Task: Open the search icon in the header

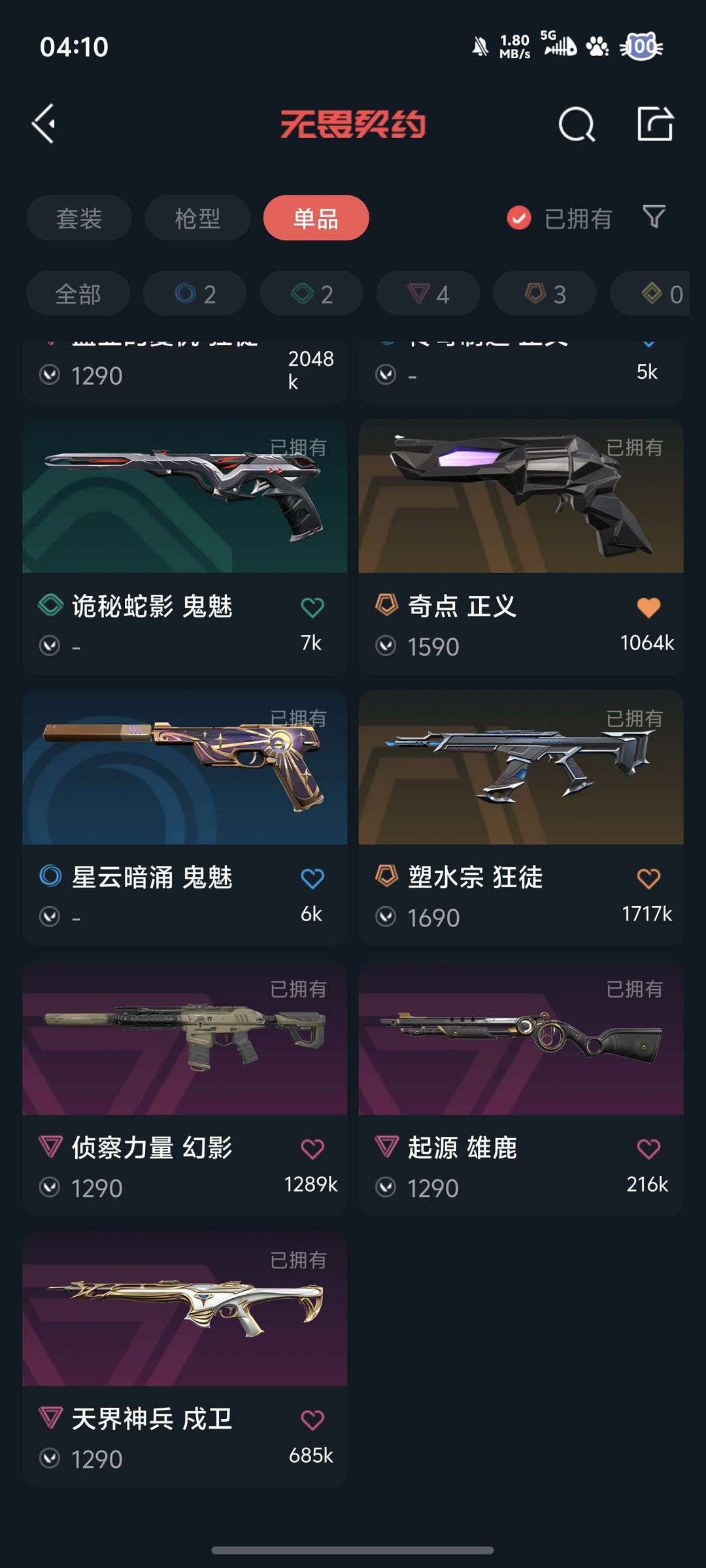Action: 577,123
